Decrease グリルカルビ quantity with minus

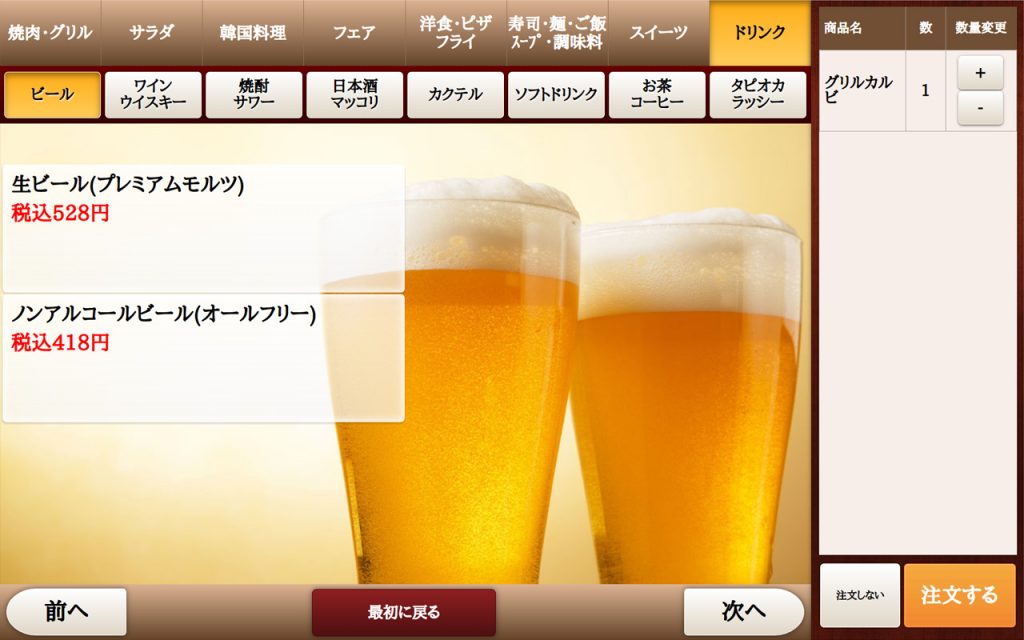pyautogui.click(x=980, y=108)
